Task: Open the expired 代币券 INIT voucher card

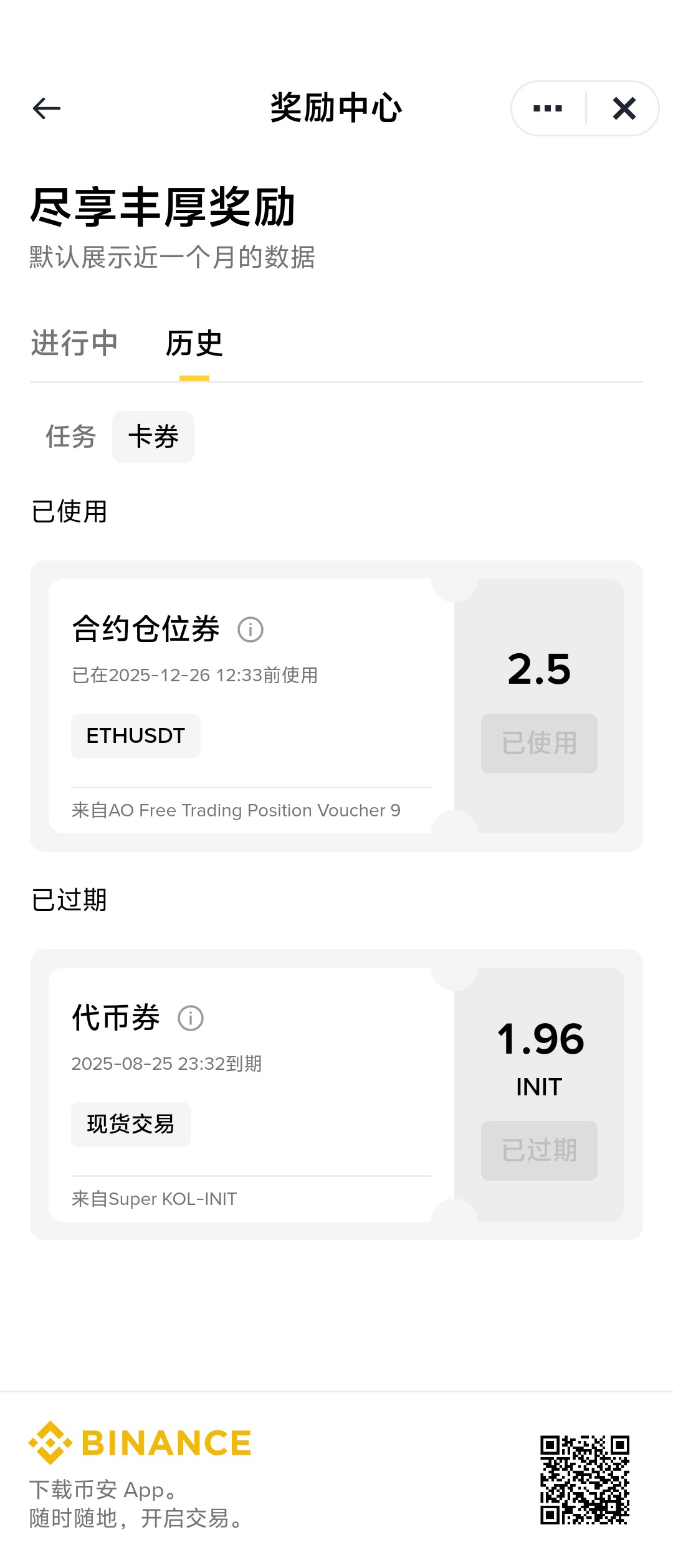Action: (249, 1095)
